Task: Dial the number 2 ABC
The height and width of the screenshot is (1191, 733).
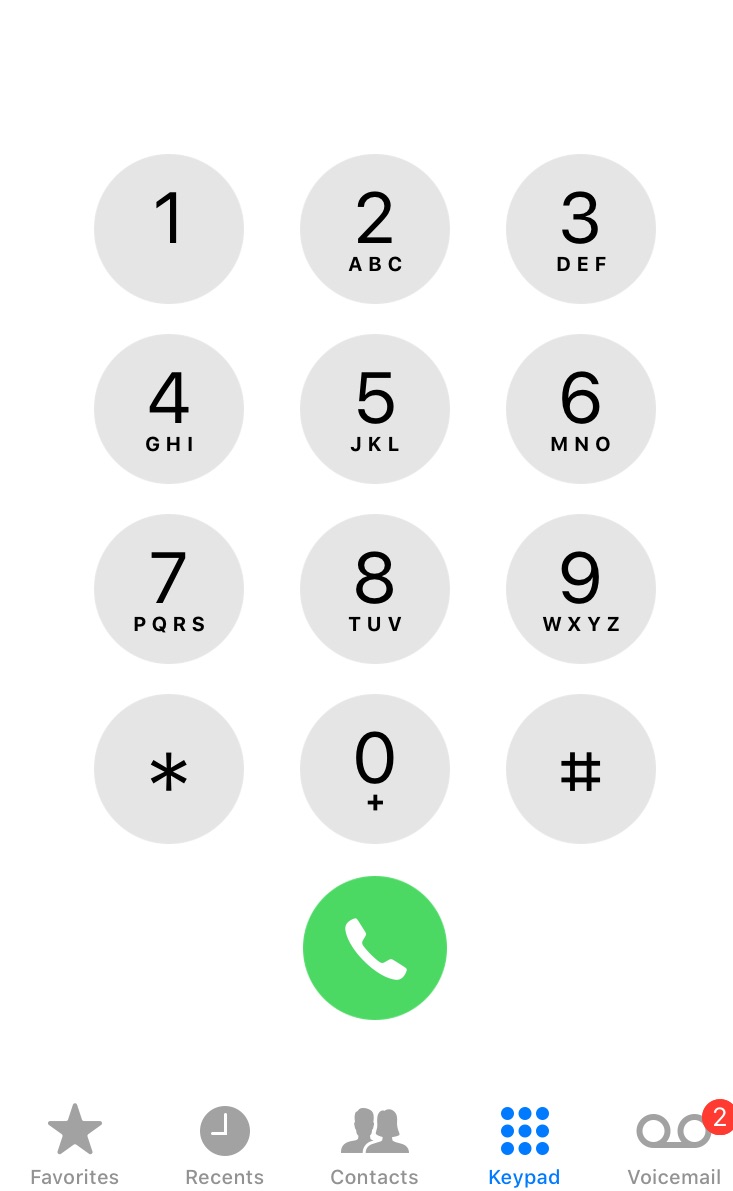Action: coord(375,228)
